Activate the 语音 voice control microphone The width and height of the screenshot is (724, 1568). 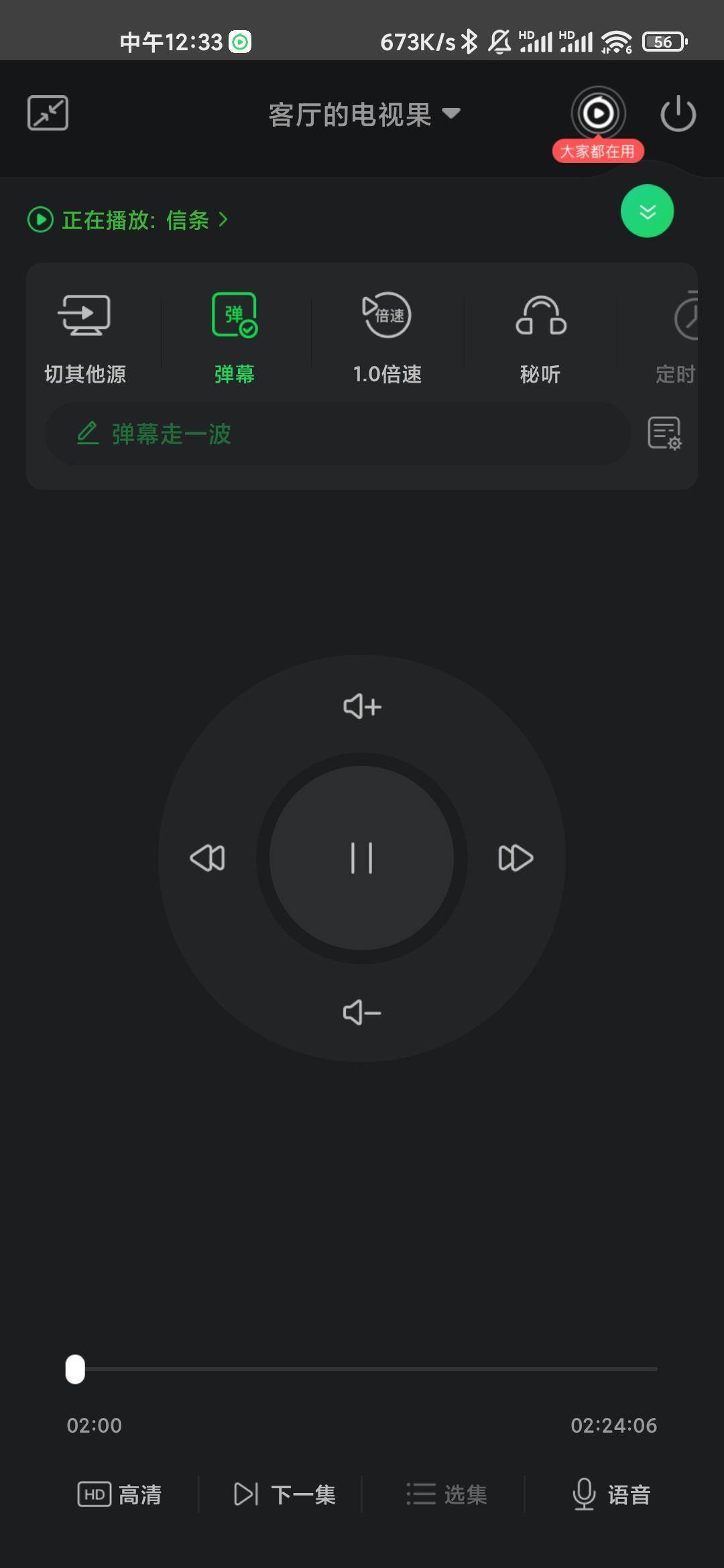click(612, 1494)
